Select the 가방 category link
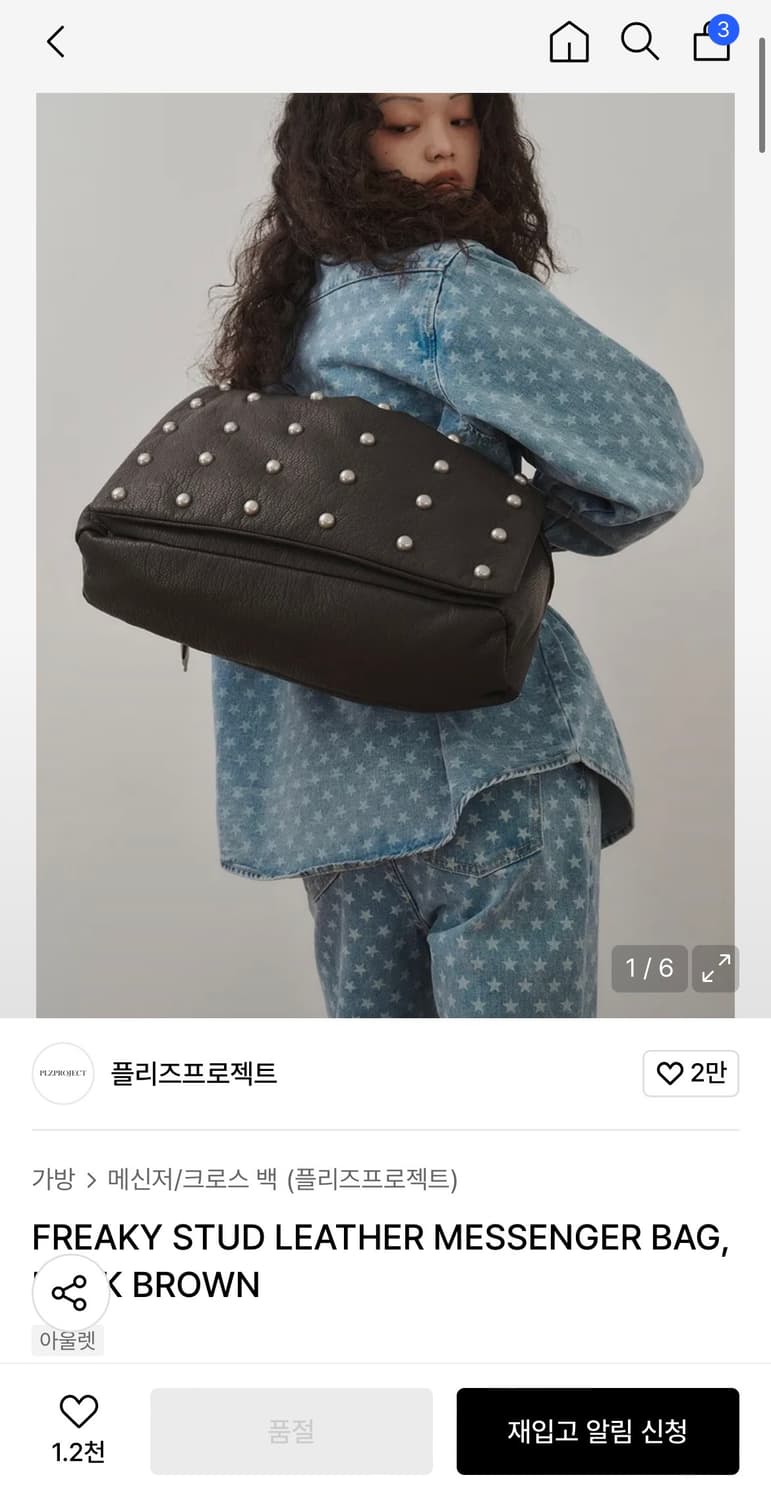 click(55, 1180)
